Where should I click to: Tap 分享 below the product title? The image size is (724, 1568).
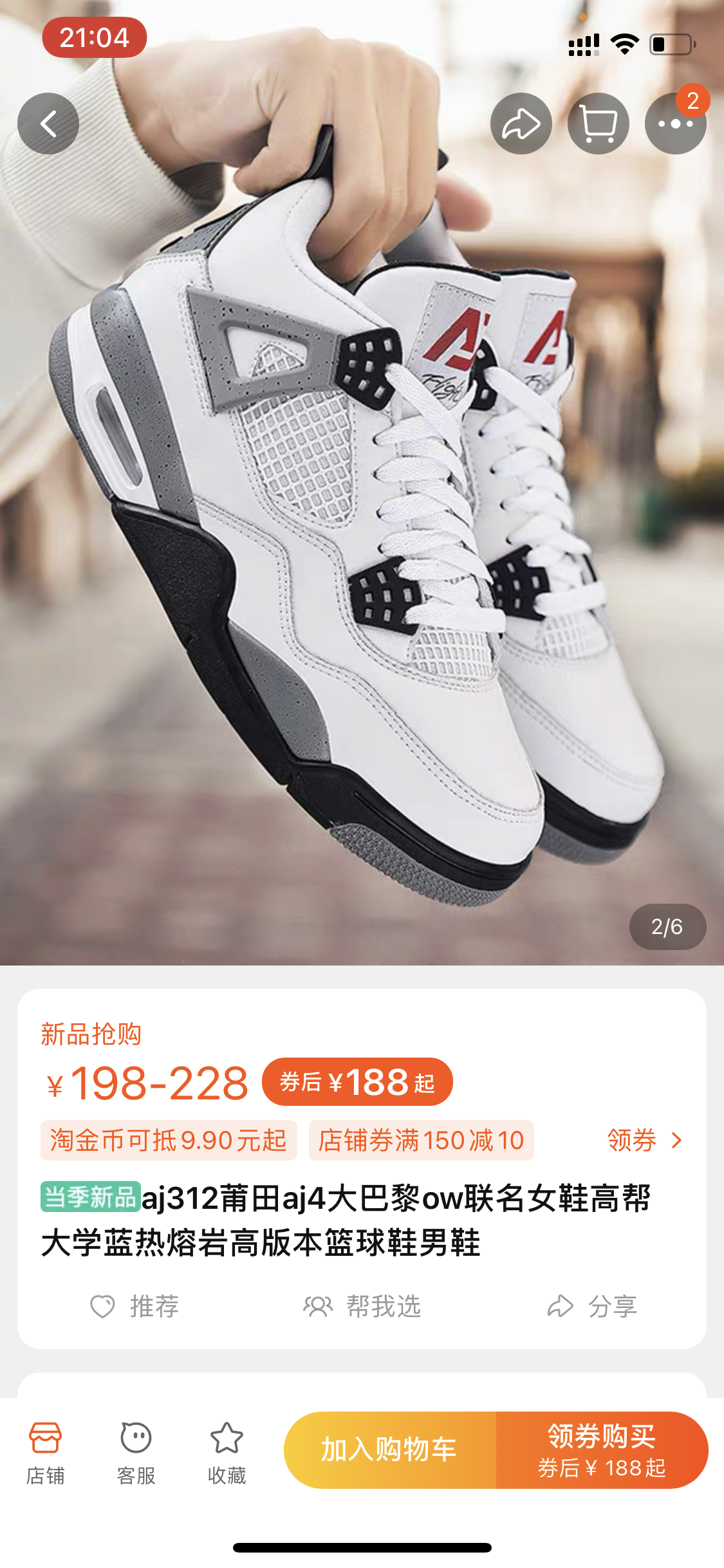coord(592,1307)
